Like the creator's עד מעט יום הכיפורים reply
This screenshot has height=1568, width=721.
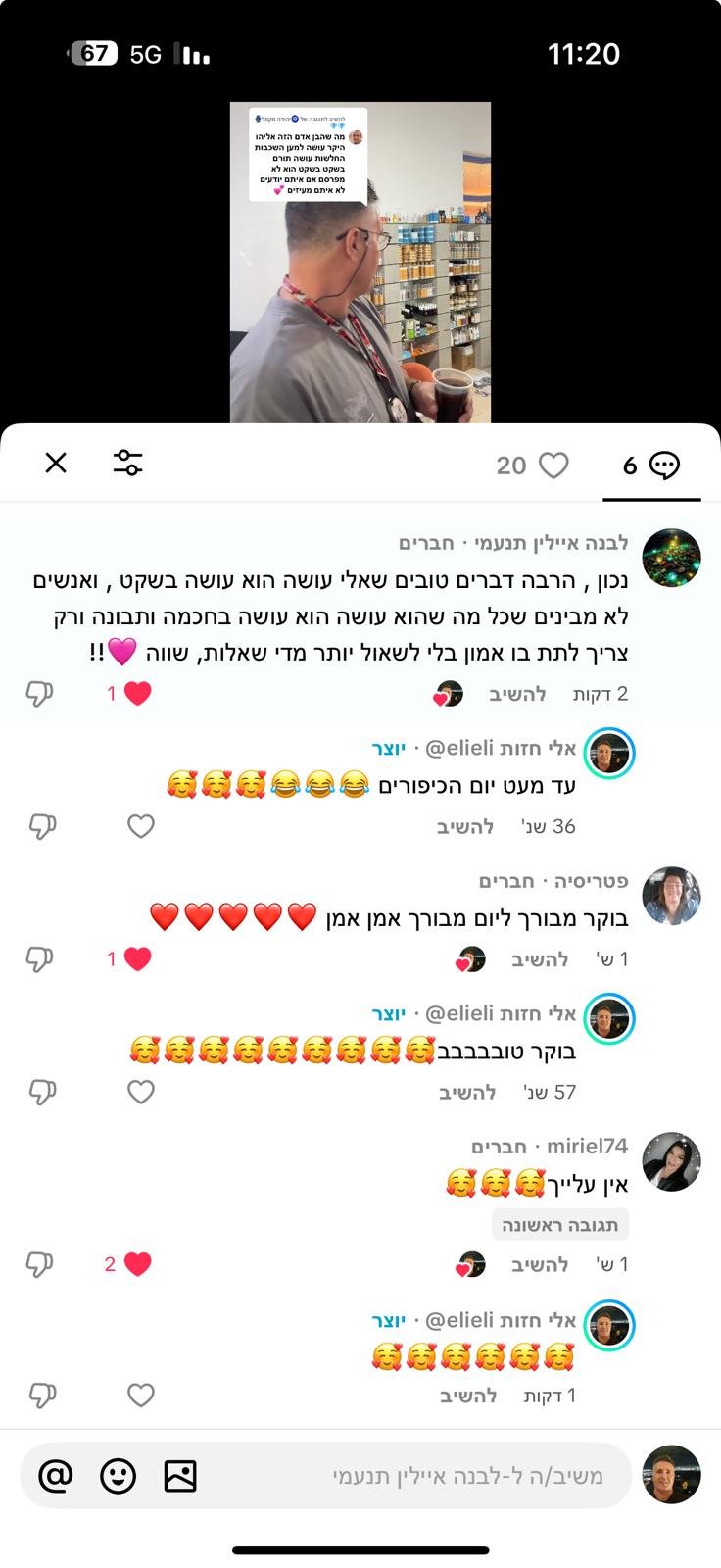[141, 826]
